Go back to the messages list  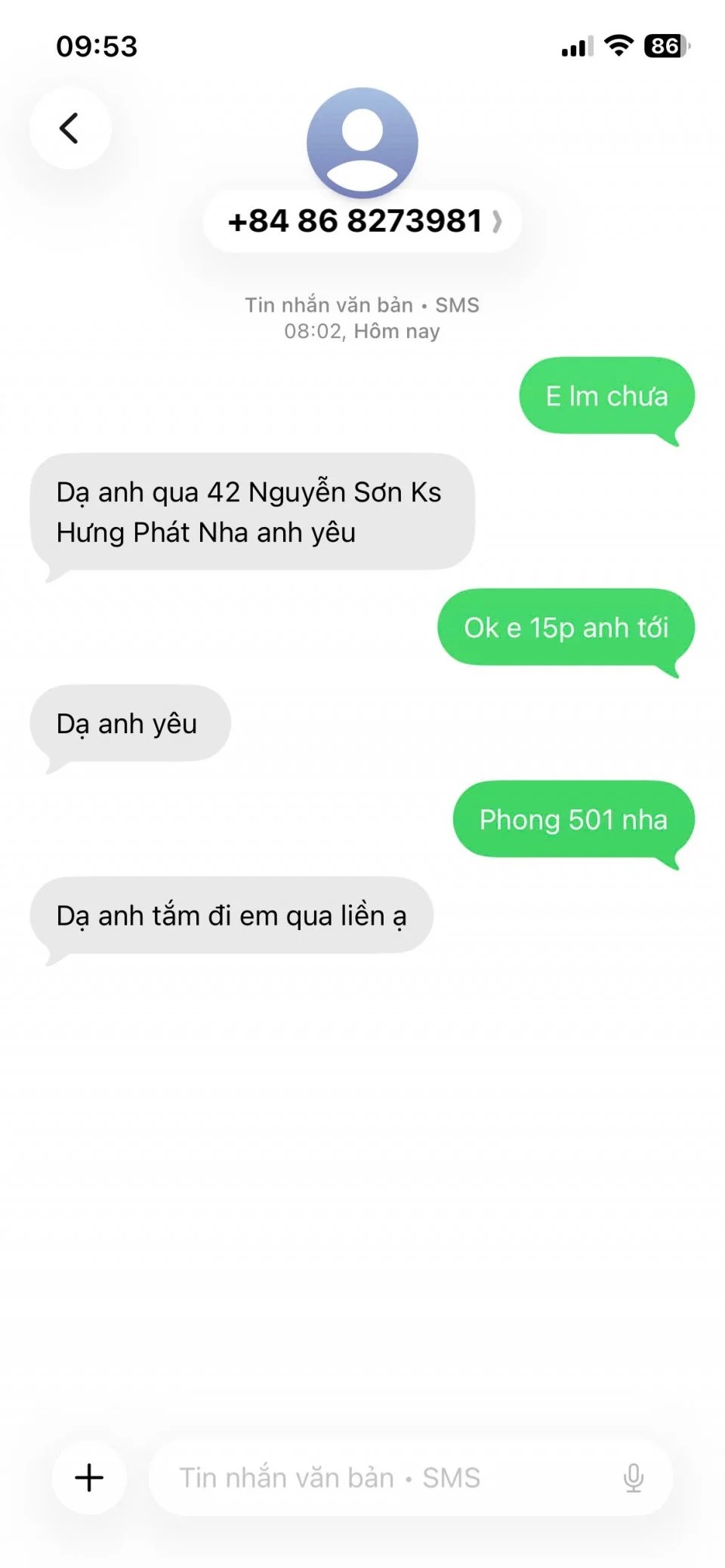69,128
